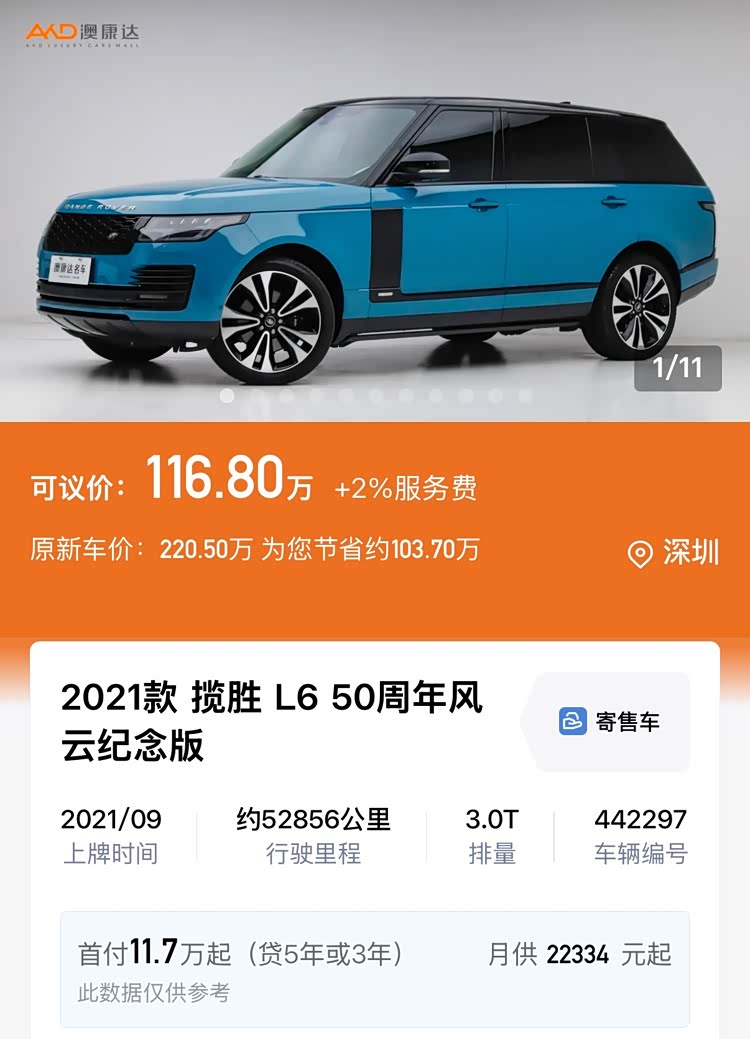
Task: View the 首付11.7万起 loan plan card
Action: coord(375,968)
